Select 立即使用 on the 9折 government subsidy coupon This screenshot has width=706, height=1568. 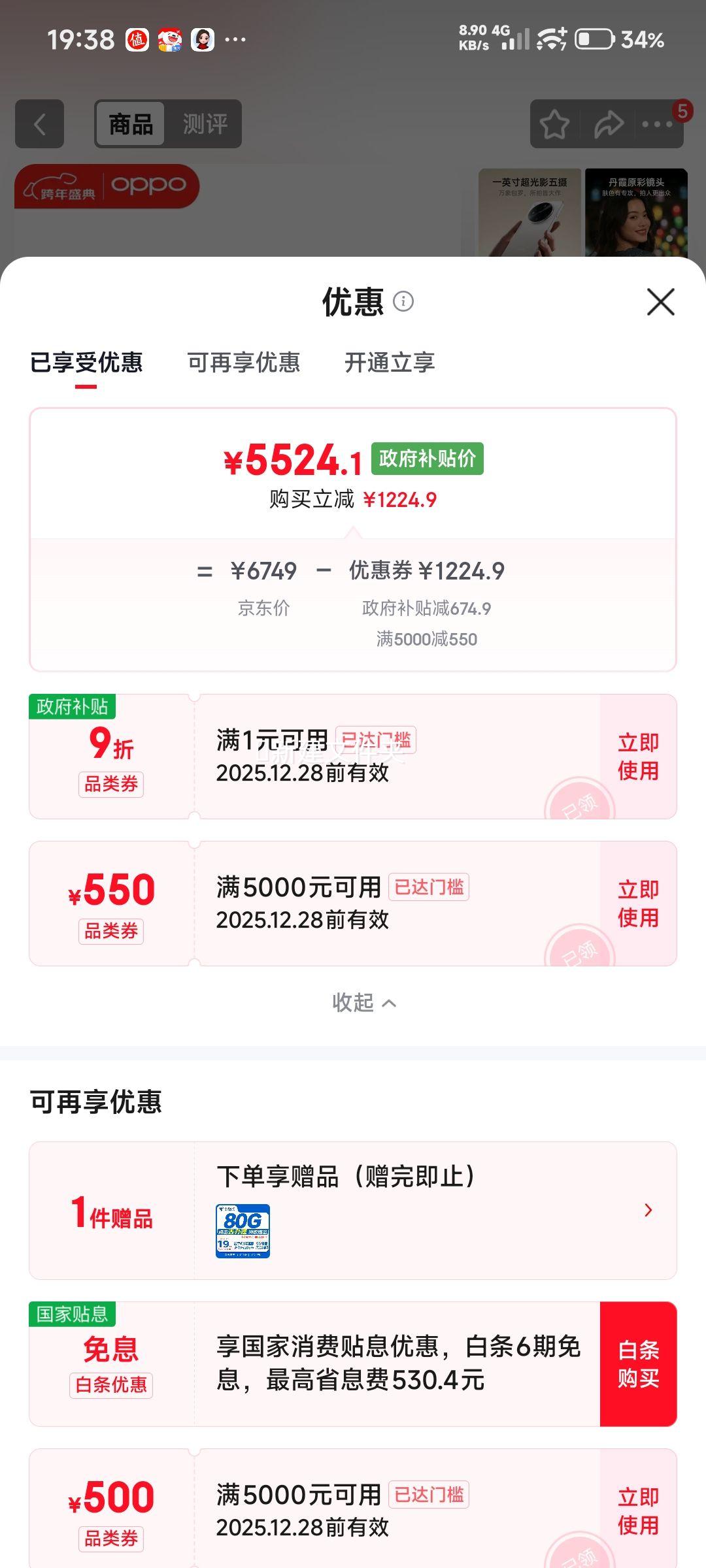(x=637, y=758)
